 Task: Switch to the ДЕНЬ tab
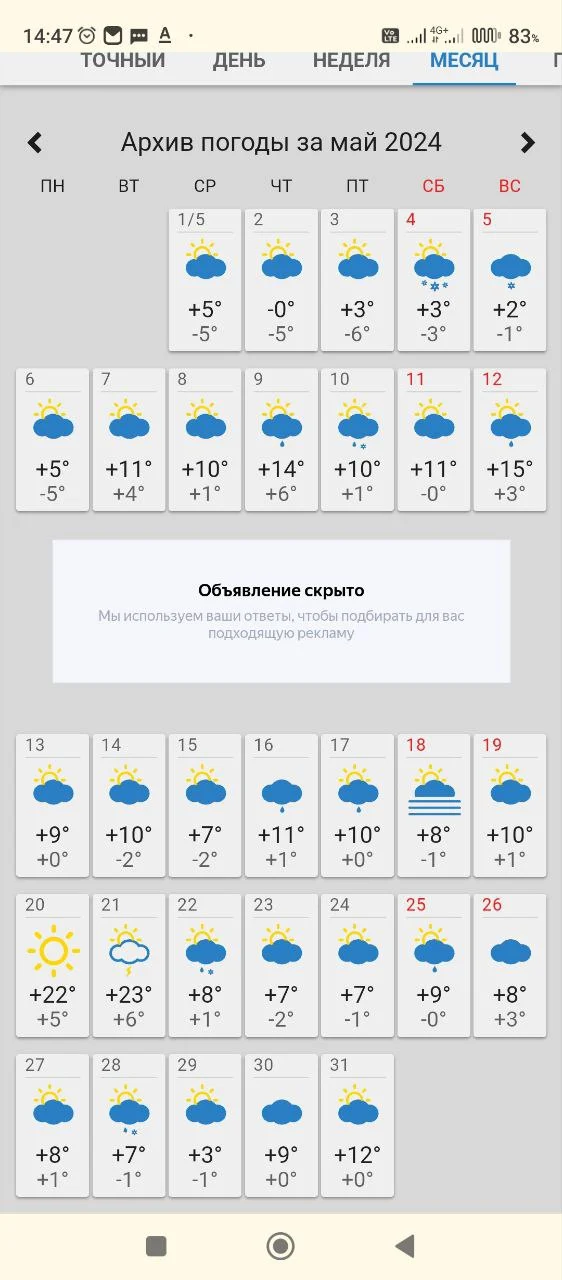(x=239, y=61)
